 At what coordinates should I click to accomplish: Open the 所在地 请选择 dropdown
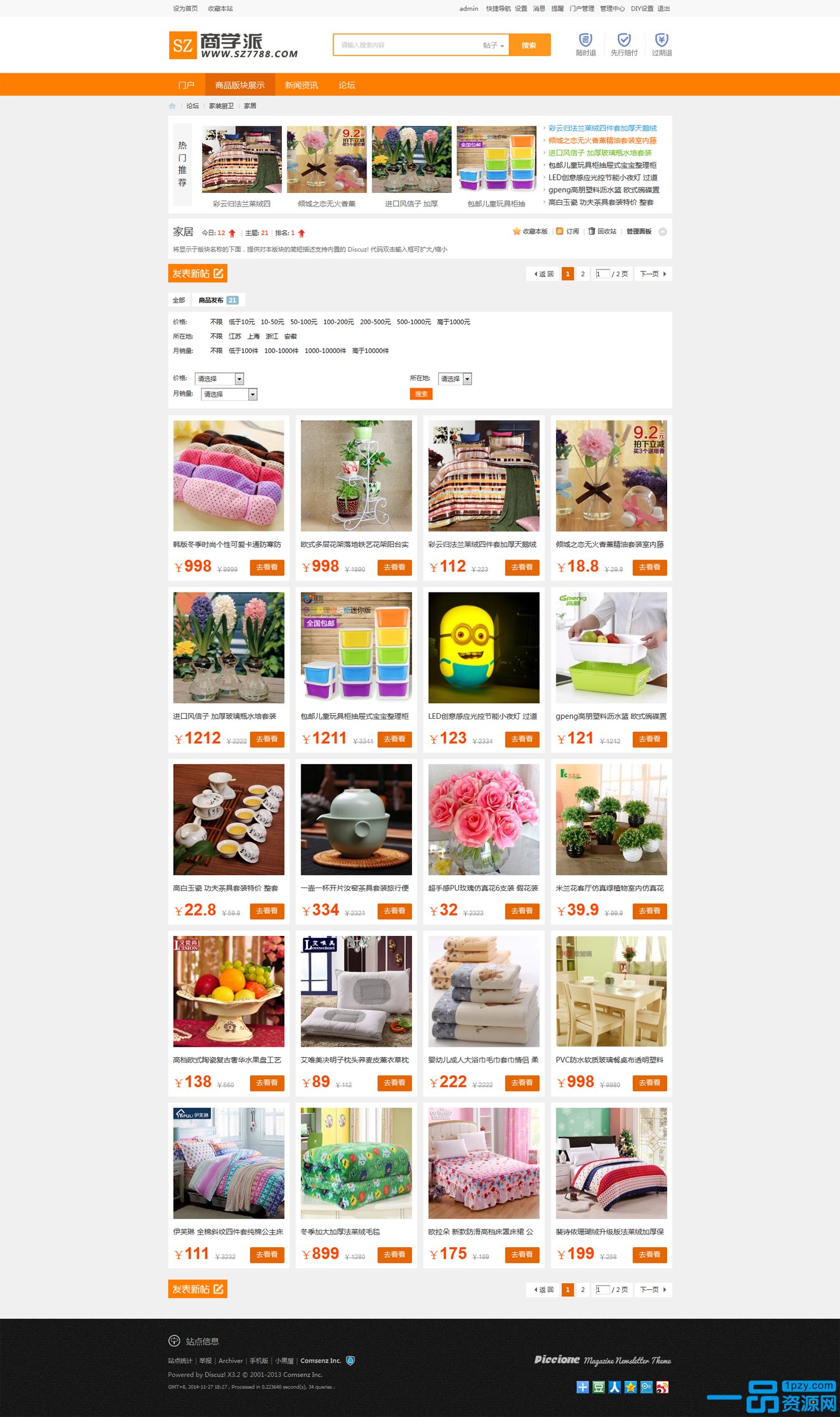(x=455, y=378)
